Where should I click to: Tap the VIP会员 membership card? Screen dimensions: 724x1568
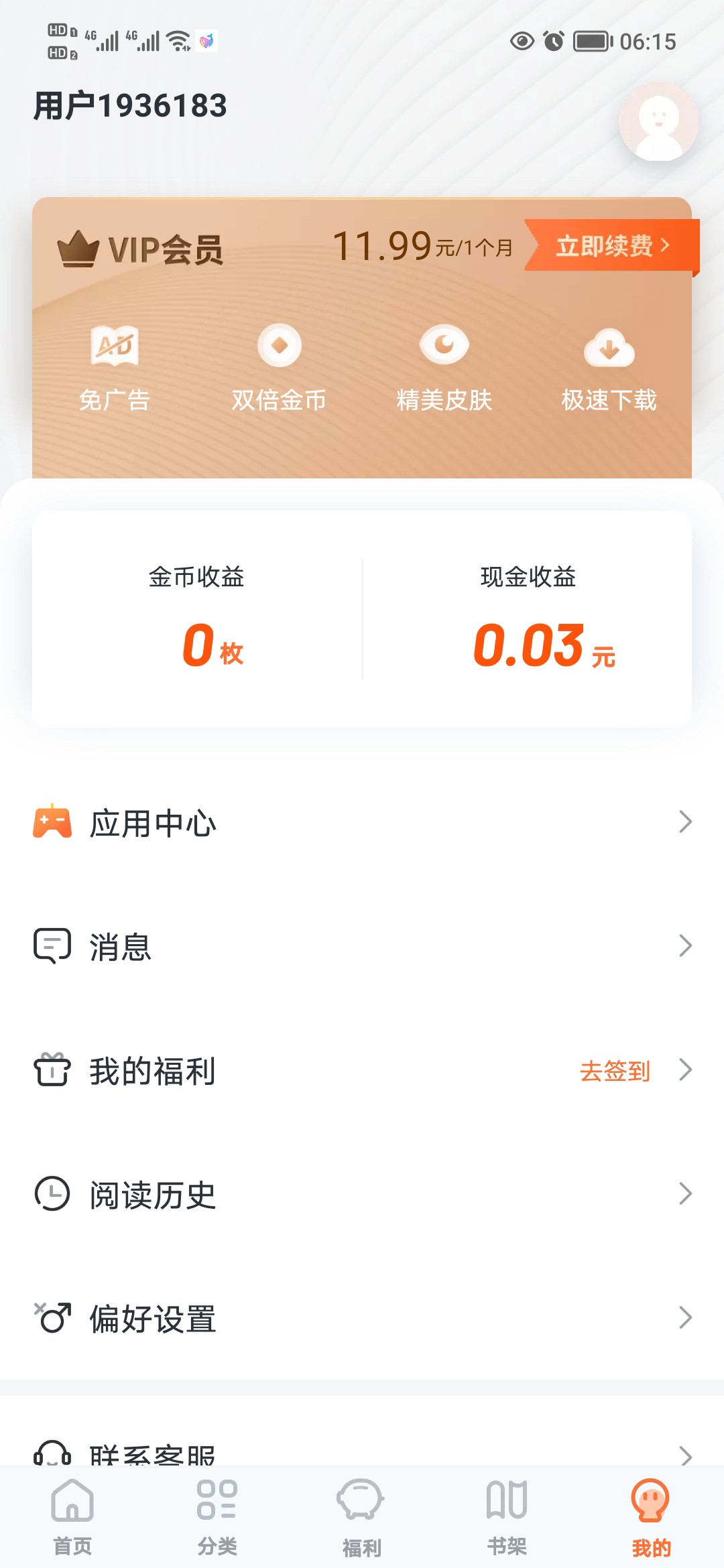click(362, 338)
